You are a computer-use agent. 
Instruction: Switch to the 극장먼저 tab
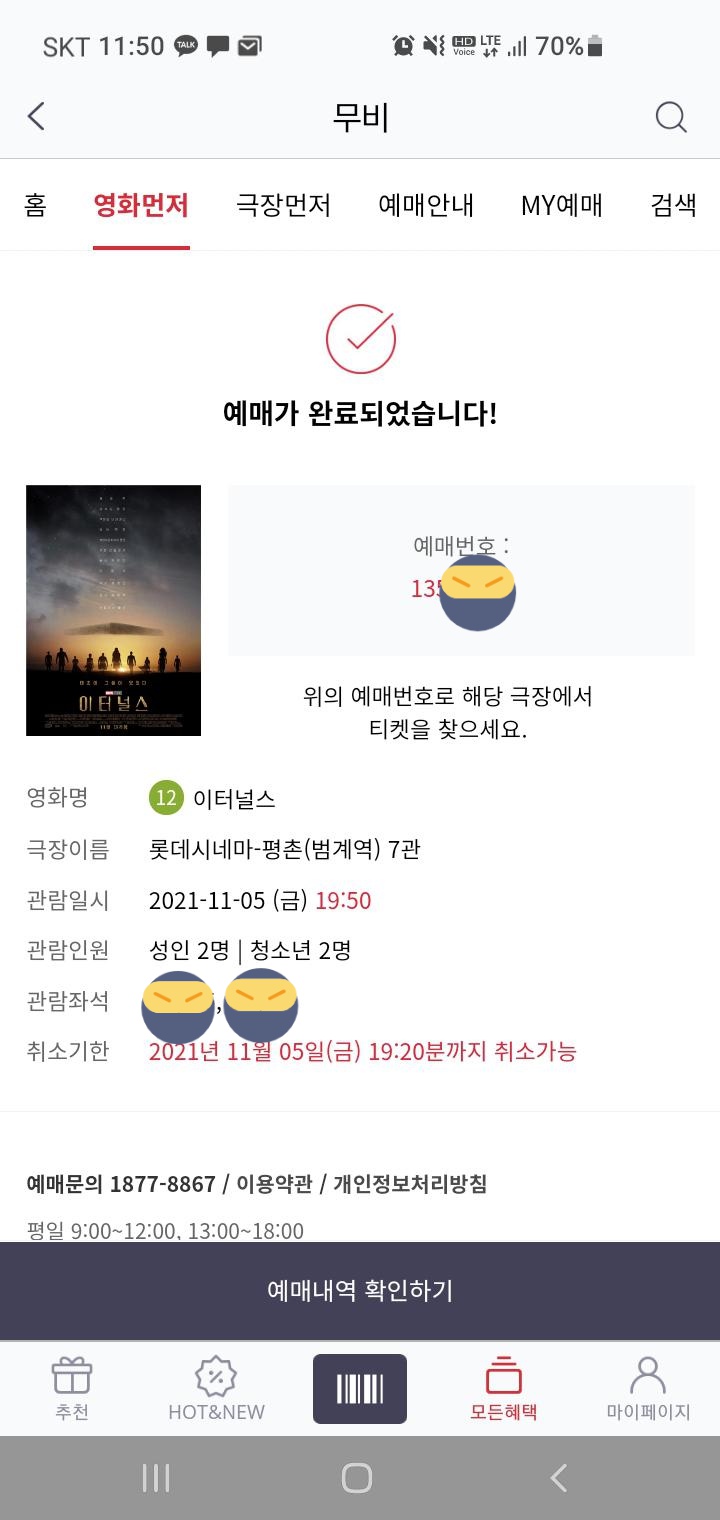283,205
